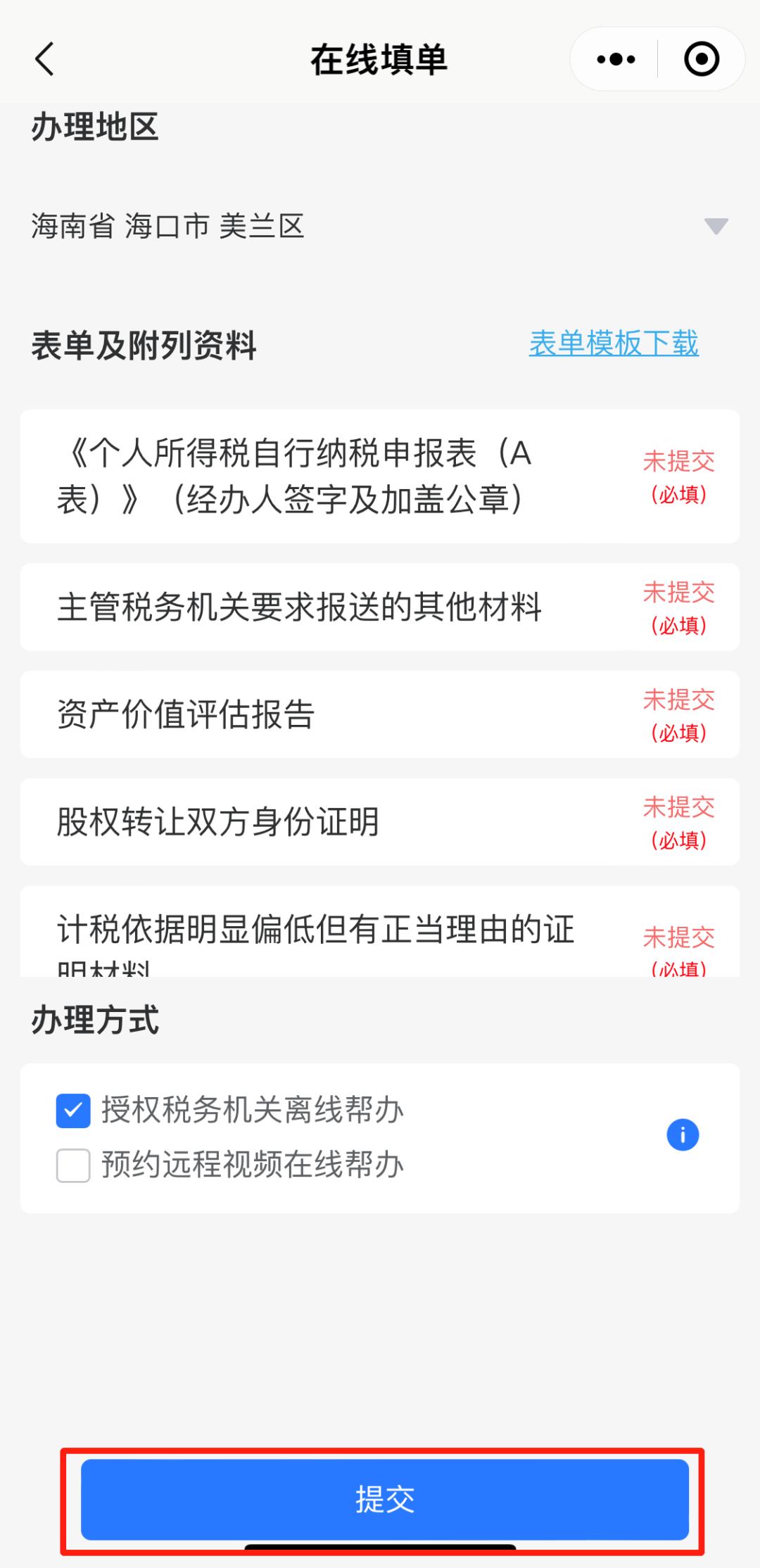
Task: Expand the 海南省 海口市 美兰区 region dropdown
Action: 380,226
